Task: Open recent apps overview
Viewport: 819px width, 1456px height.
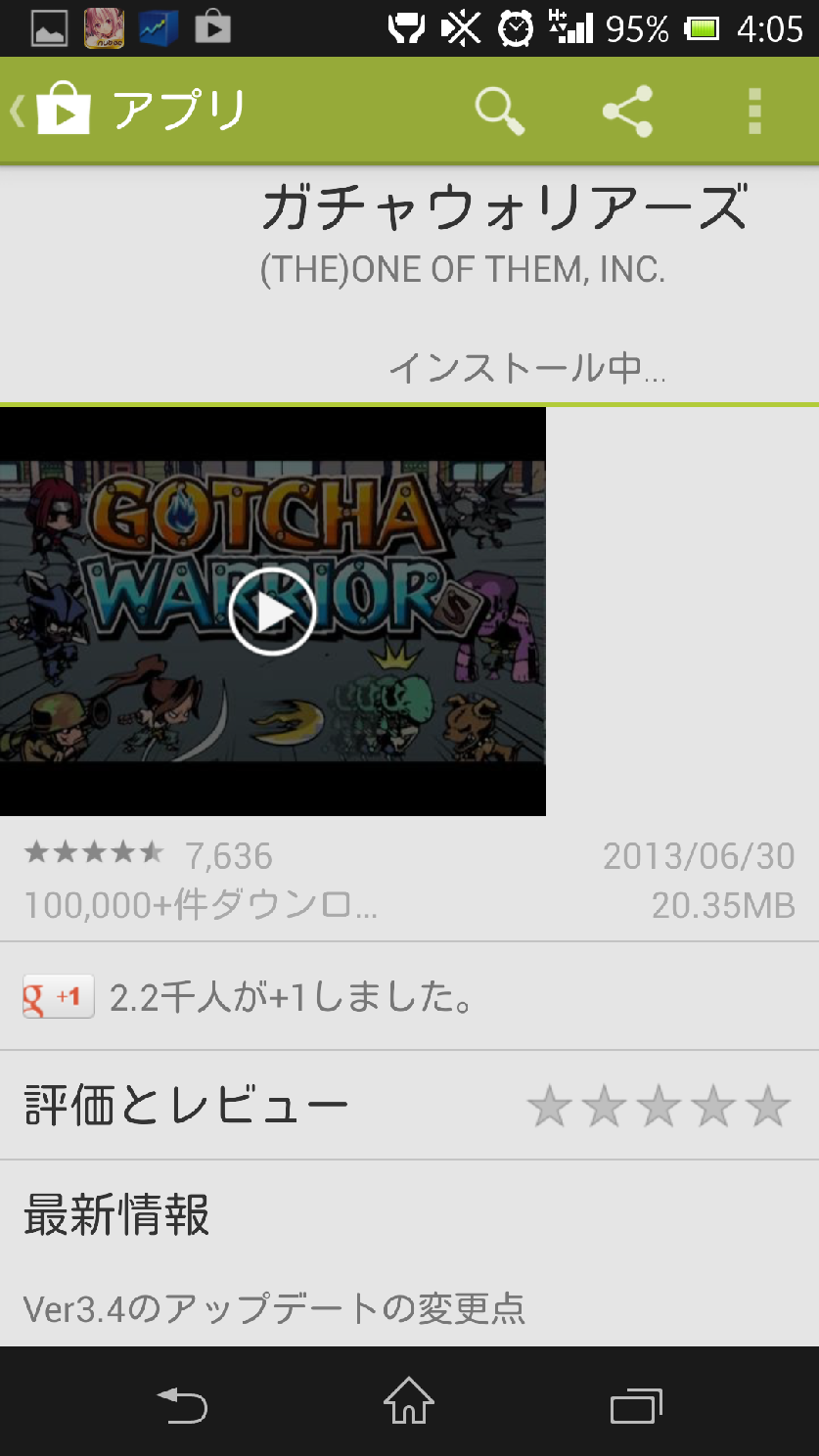Action: coord(636,1405)
